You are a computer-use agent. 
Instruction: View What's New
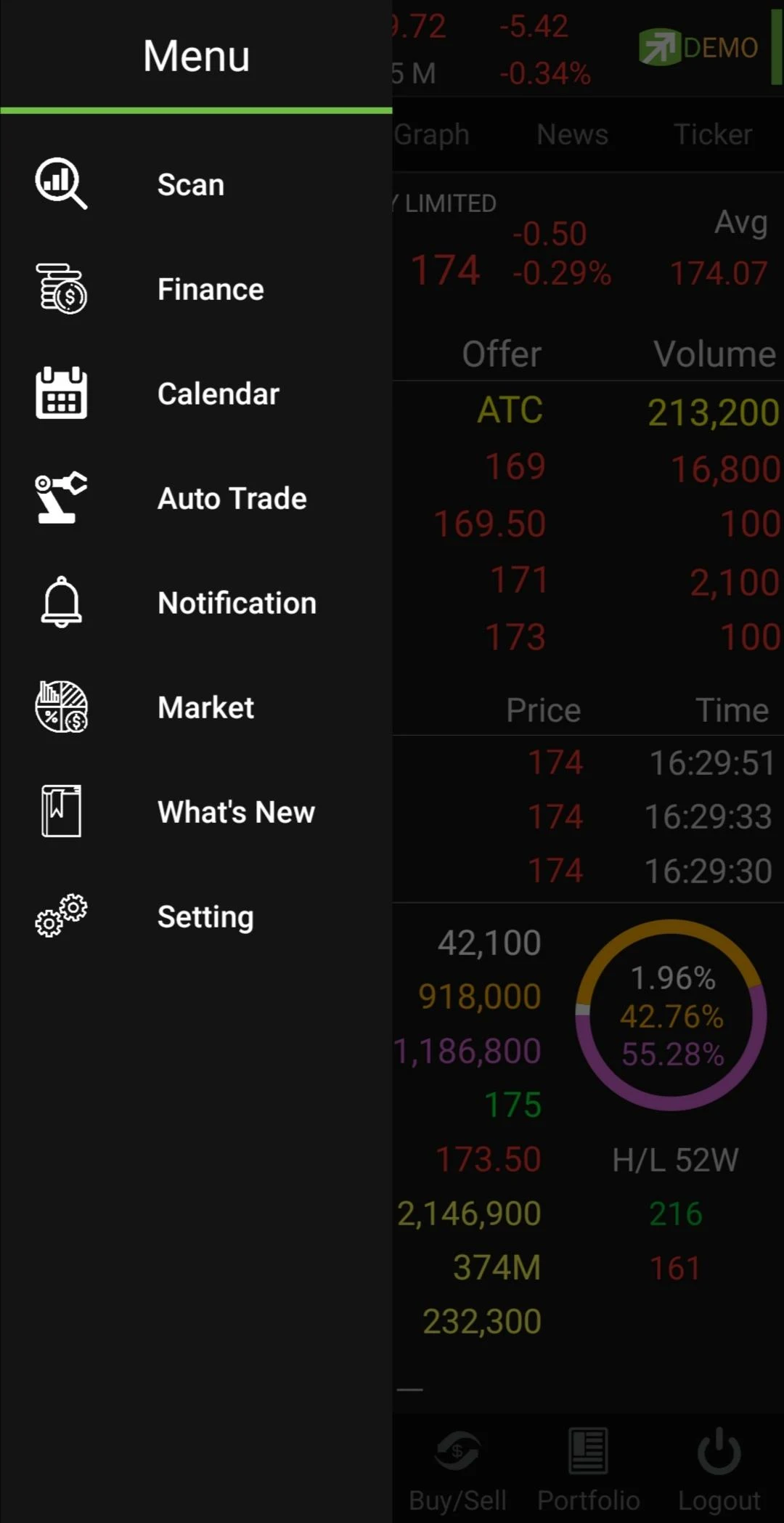point(236,812)
